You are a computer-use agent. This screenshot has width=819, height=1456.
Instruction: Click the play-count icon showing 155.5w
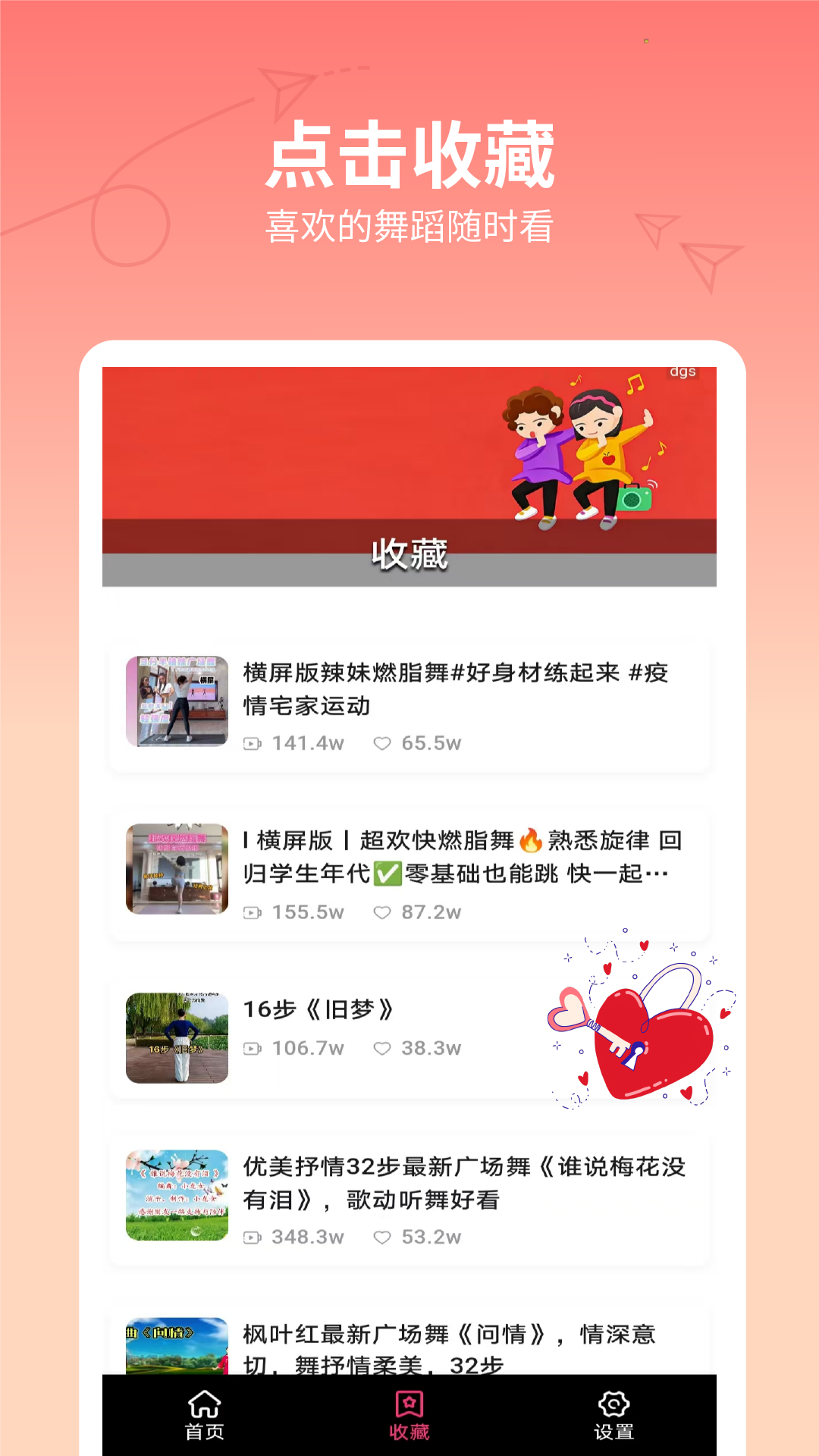coord(254,913)
